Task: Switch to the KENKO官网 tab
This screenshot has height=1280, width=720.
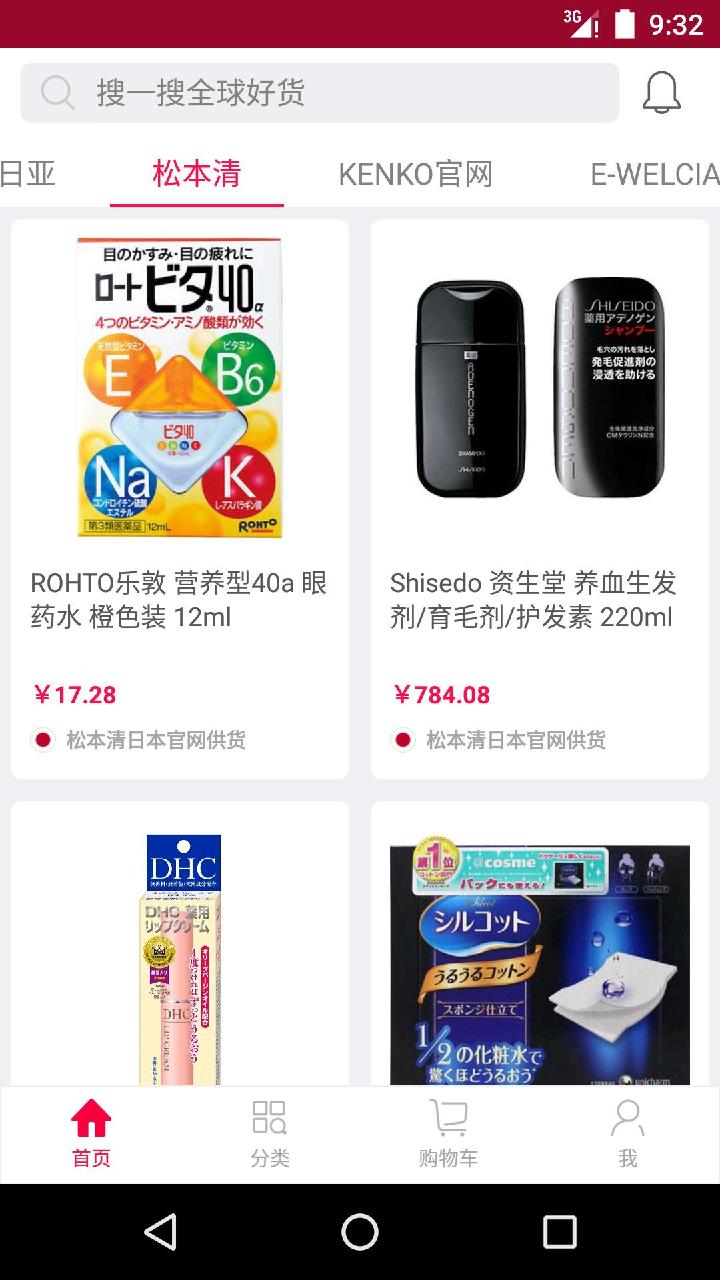Action: [x=416, y=174]
